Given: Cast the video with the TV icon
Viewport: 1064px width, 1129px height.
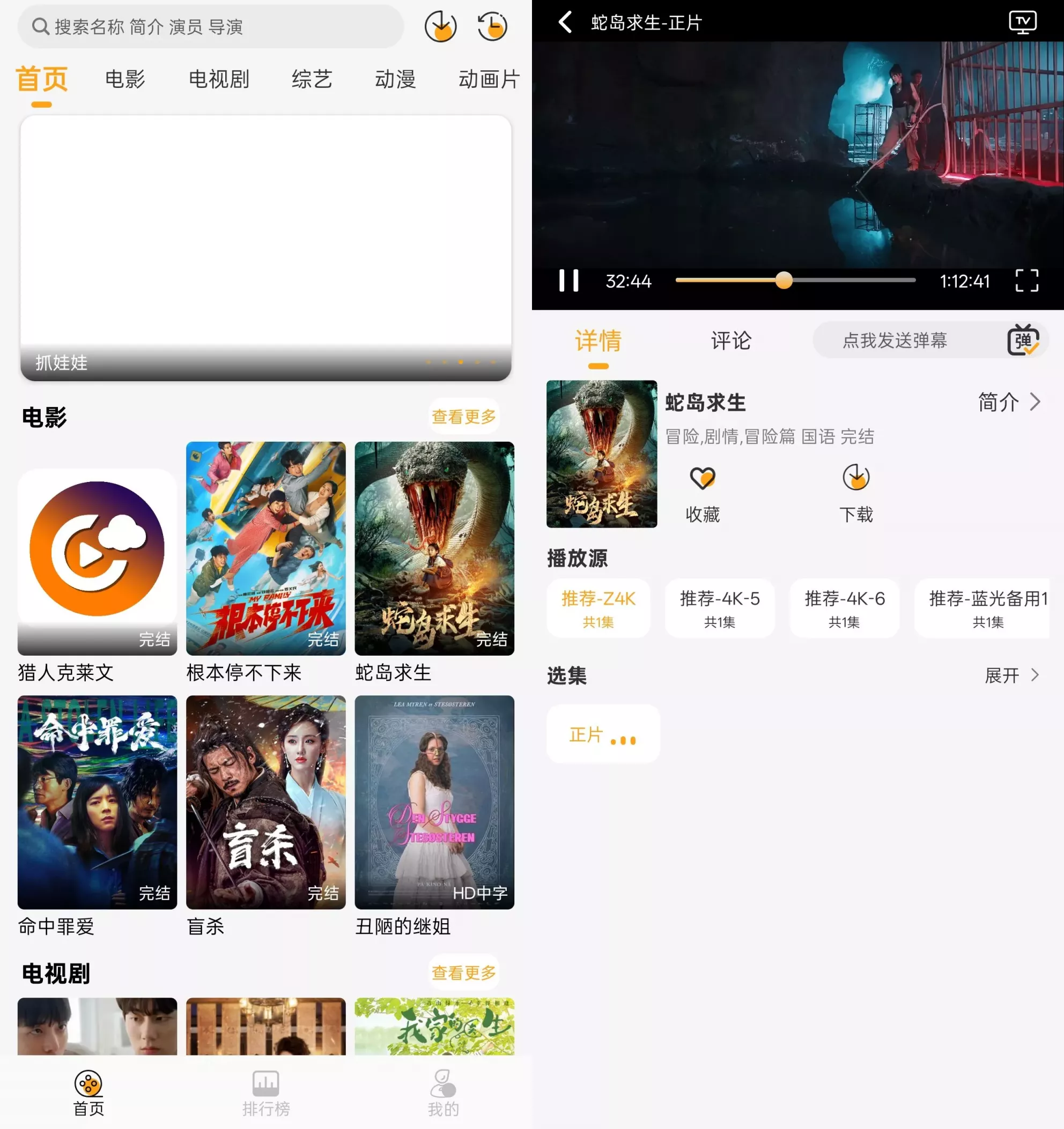Looking at the screenshot, I should 1022,23.
